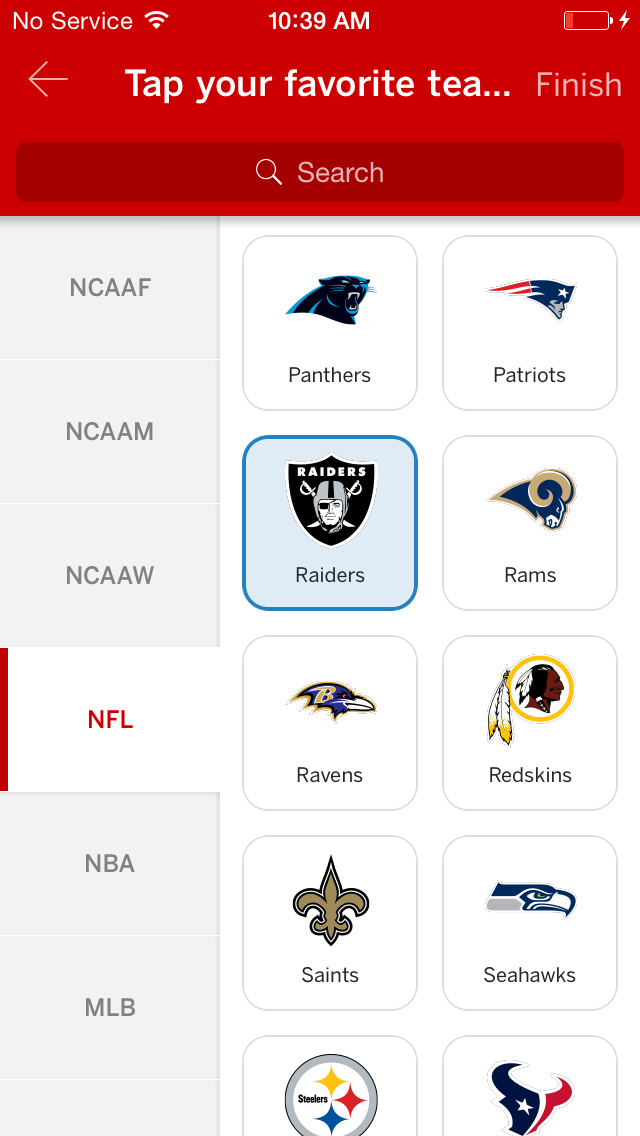Choose the Rams as a favorite
The image size is (640, 1136).
(530, 523)
